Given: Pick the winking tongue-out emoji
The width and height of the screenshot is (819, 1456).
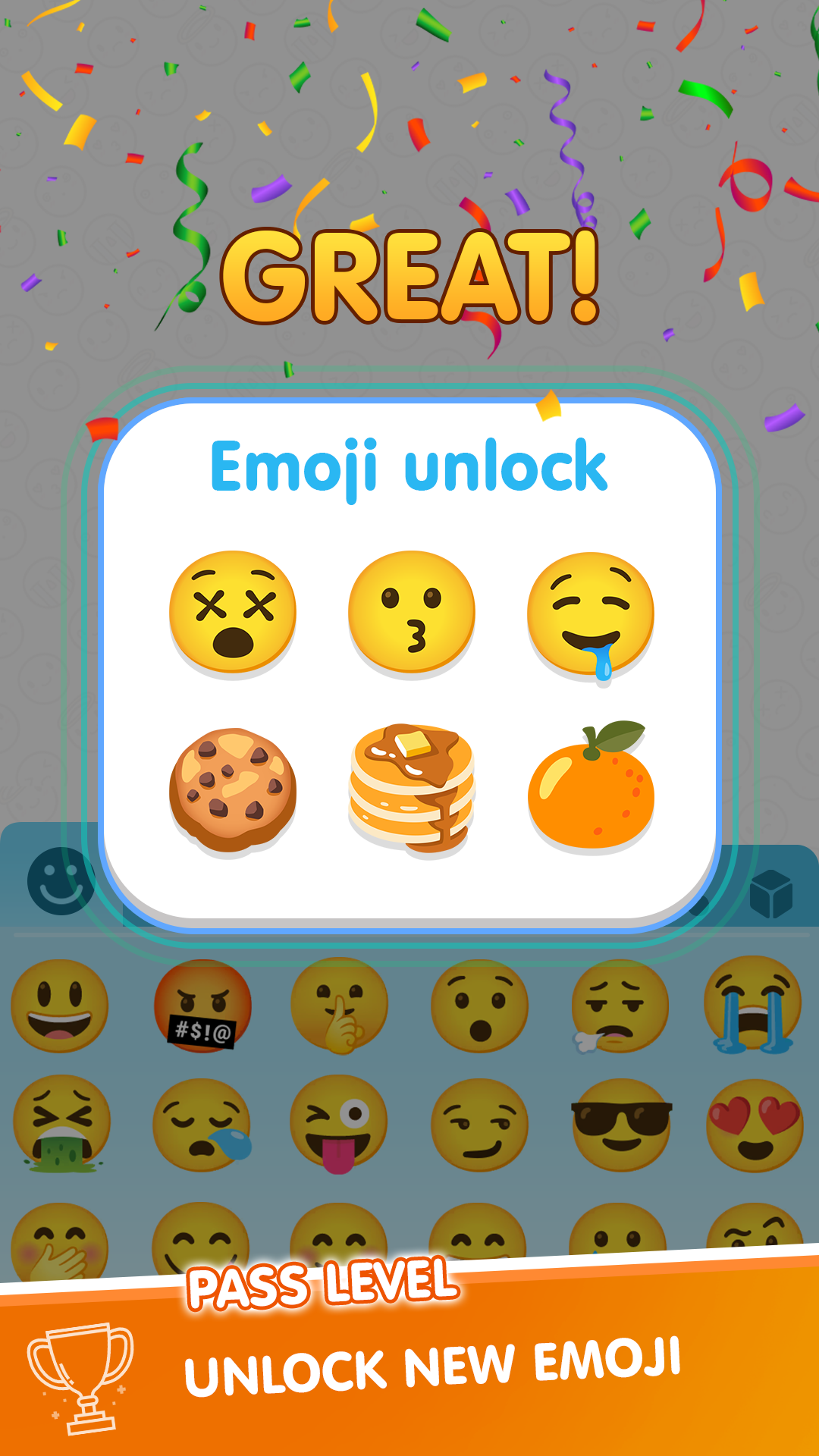Looking at the screenshot, I should point(341,1125).
